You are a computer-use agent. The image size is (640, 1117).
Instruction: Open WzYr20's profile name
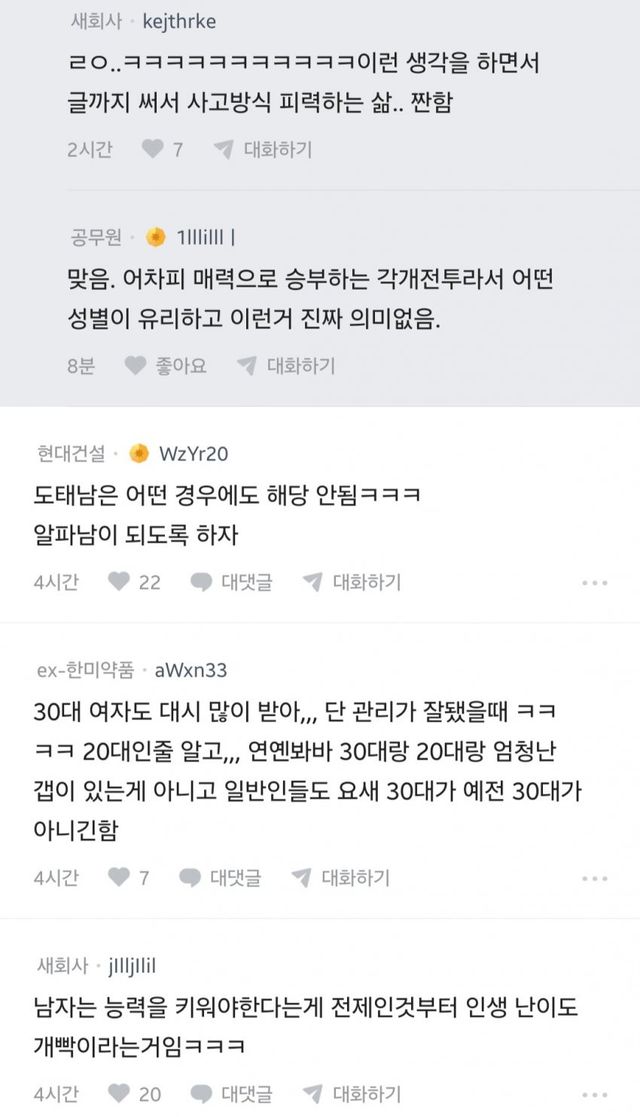tap(194, 454)
